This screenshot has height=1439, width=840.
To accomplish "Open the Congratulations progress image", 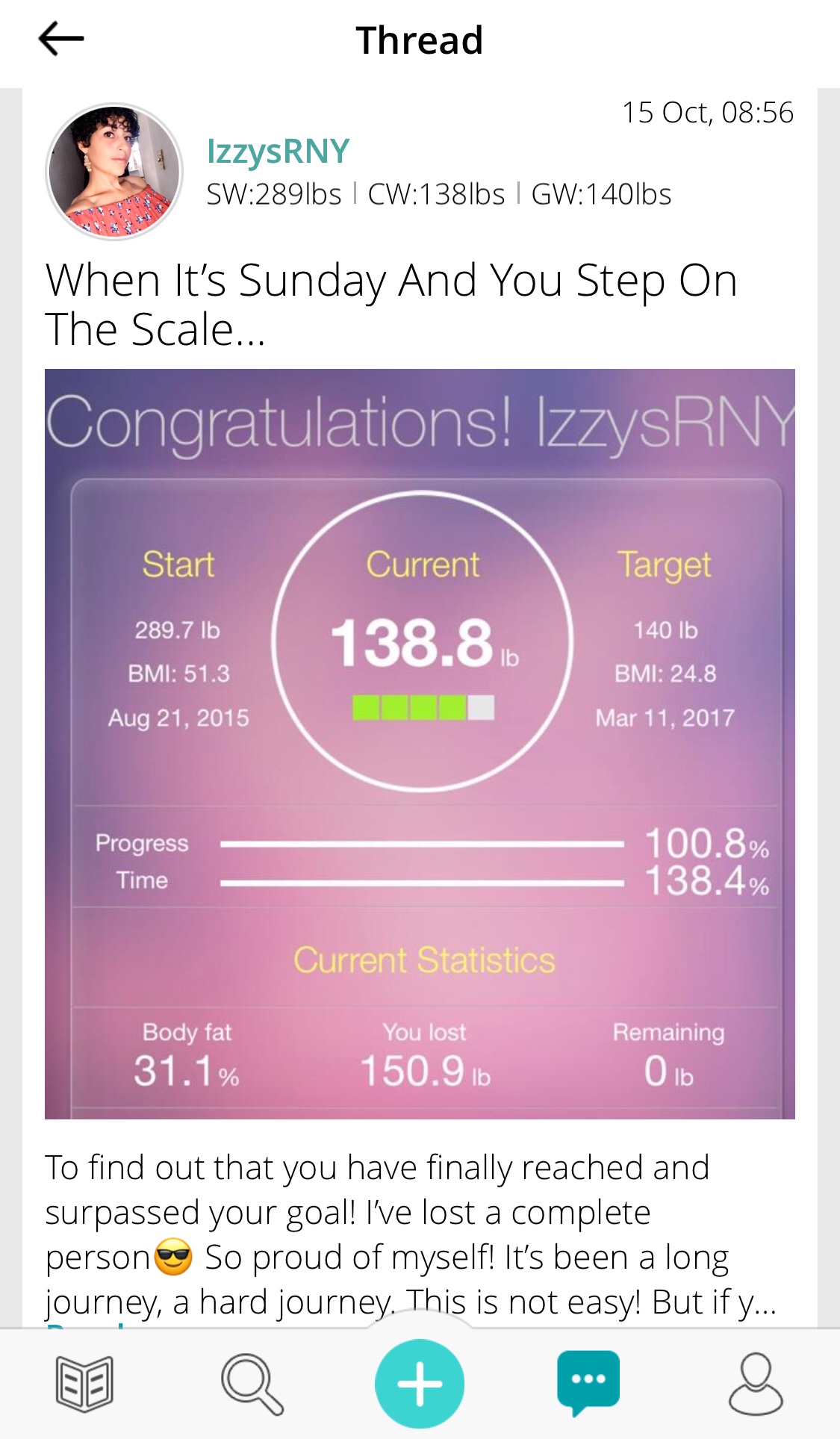I will pos(420,744).
